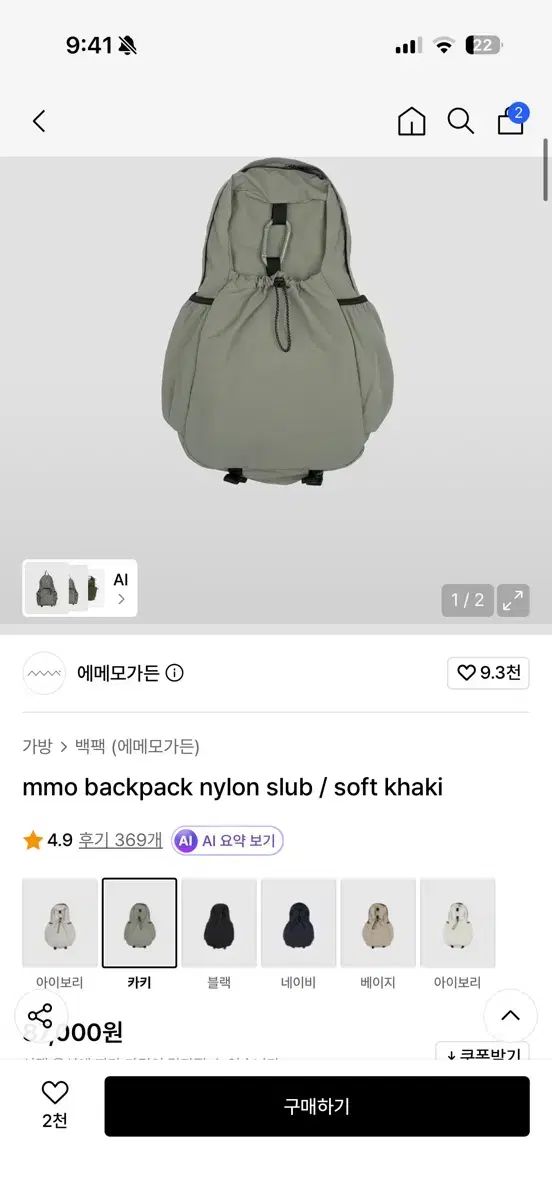Image resolution: width=552 pixels, height=1200 pixels.
Task: Select the 카키 color option
Action: (139, 935)
